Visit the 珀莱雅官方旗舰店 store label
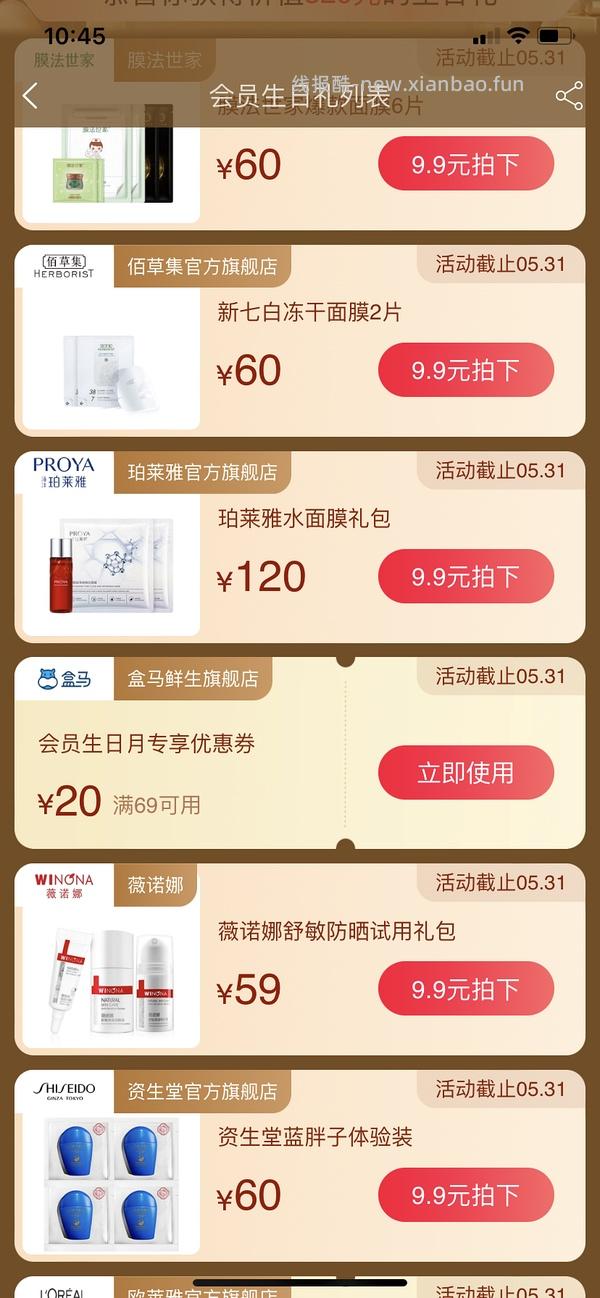This screenshot has width=600, height=1298. [202, 472]
